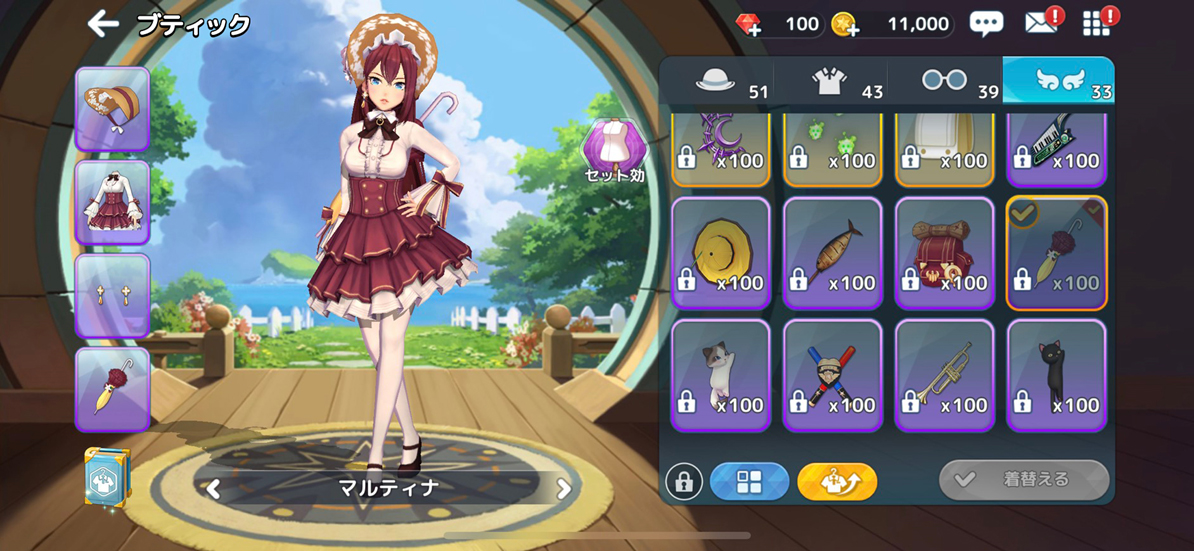The width and height of the screenshot is (1194, 551).
Task: Select the black cat item
Action: coord(1056,375)
